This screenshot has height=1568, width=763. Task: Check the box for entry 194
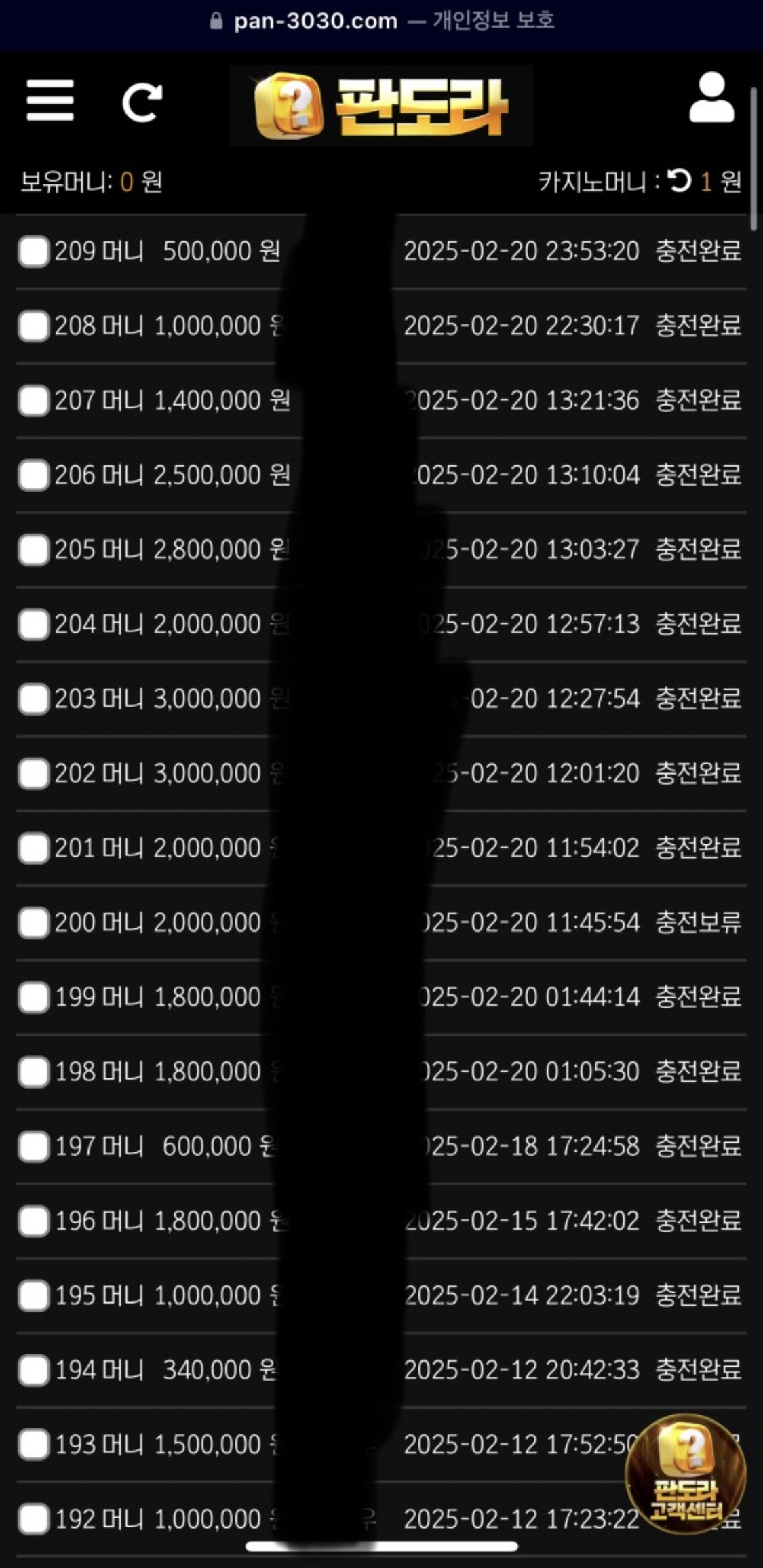click(33, 1371)
